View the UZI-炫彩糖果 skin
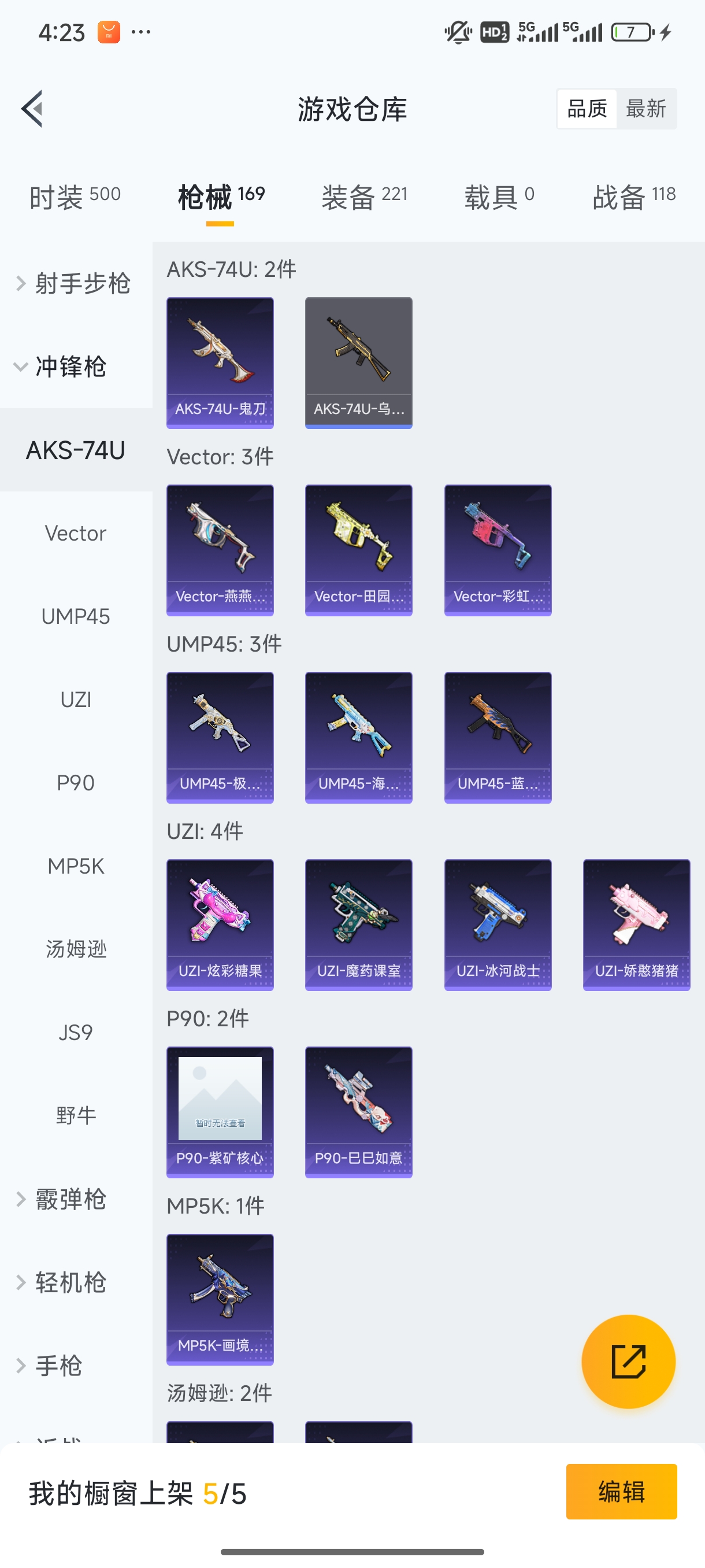705x1568 pixels. (x=220, y=924)
